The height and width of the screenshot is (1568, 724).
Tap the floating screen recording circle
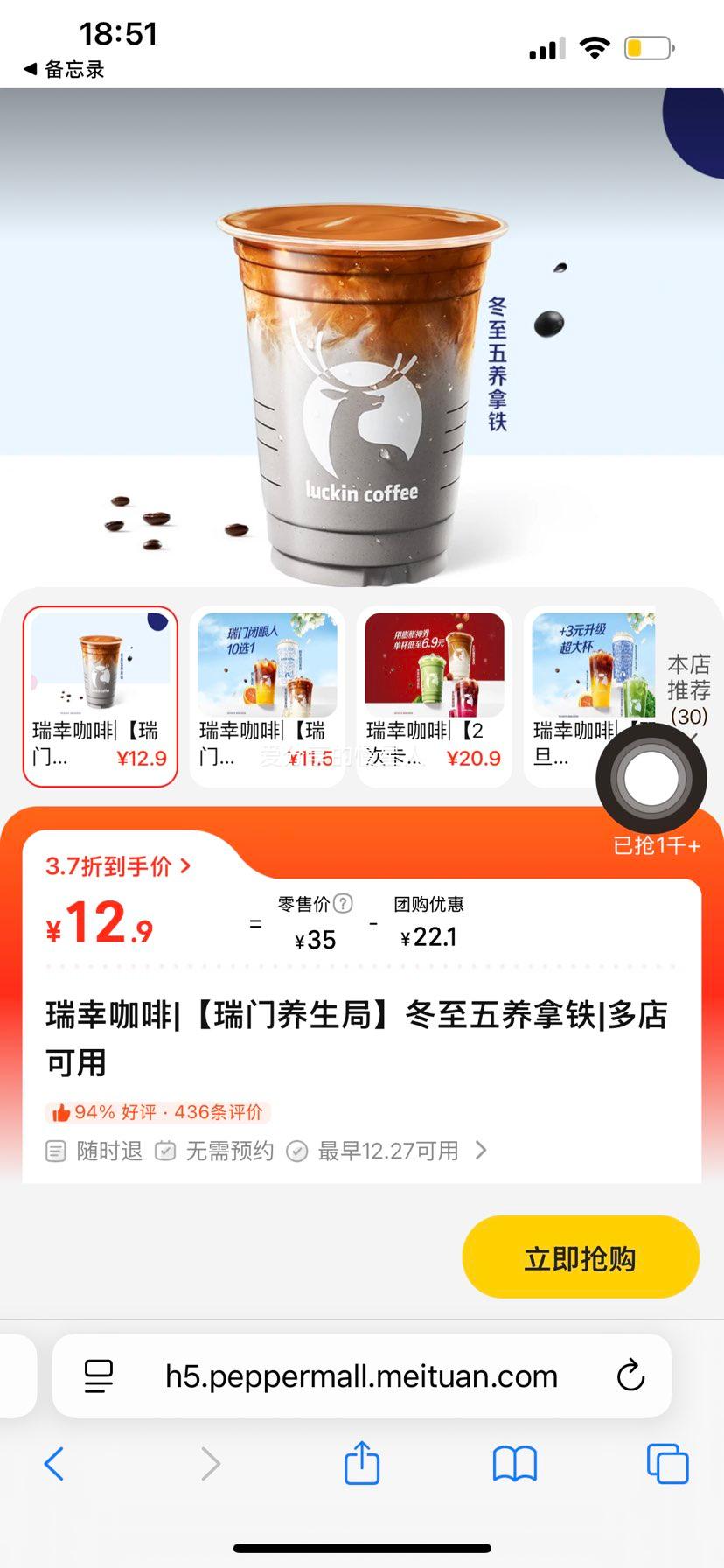click(x=652, y=777)
